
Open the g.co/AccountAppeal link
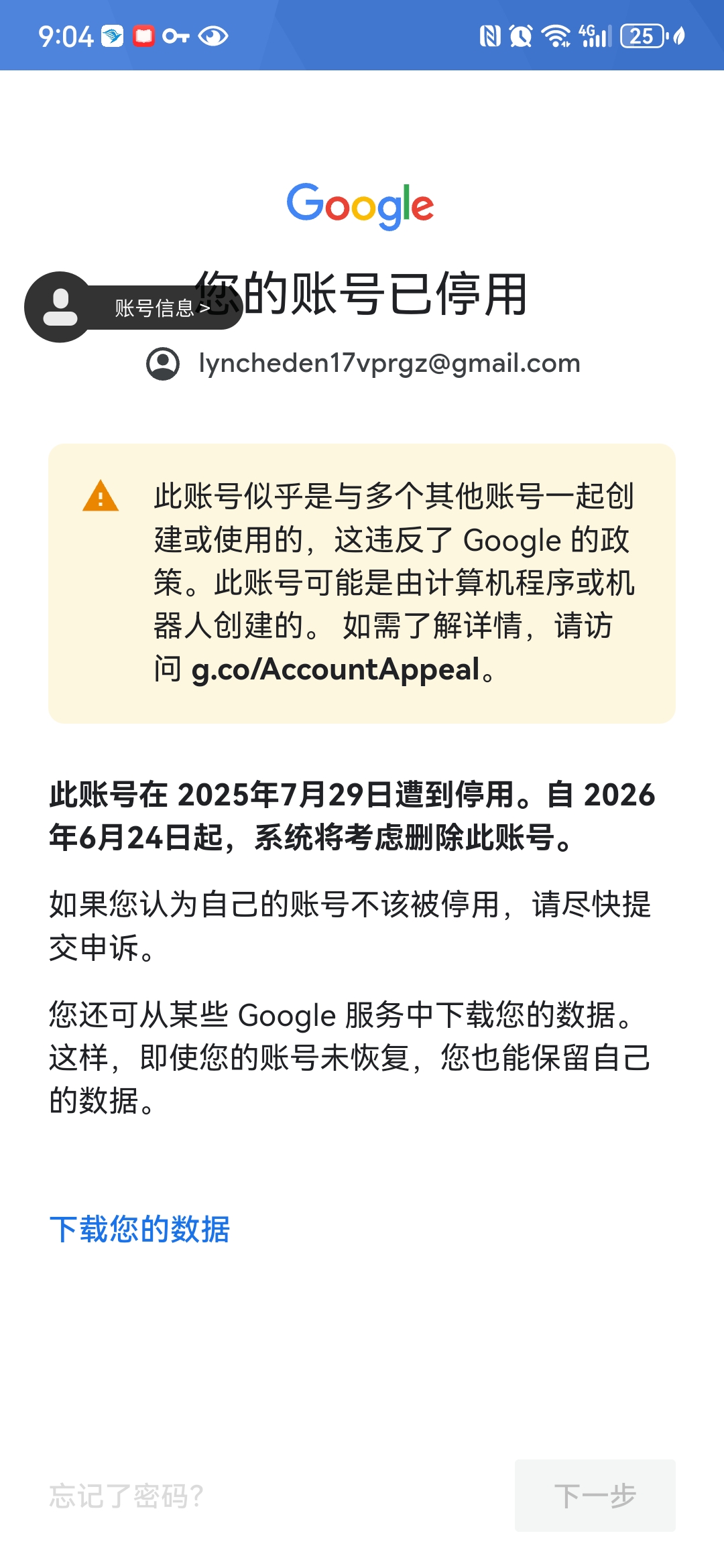[x=335, y=669]
